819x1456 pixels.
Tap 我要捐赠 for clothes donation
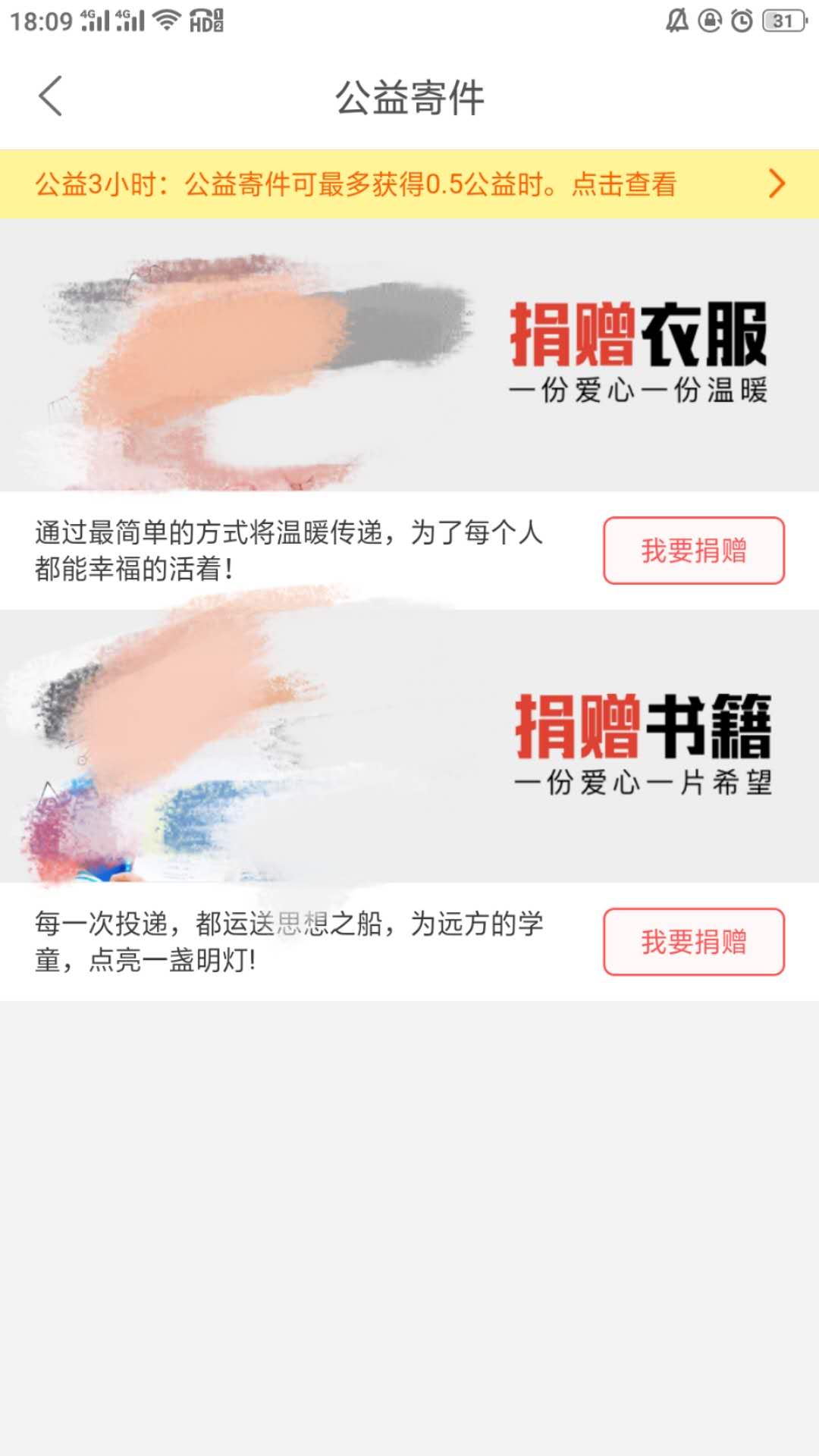point(693,551)
